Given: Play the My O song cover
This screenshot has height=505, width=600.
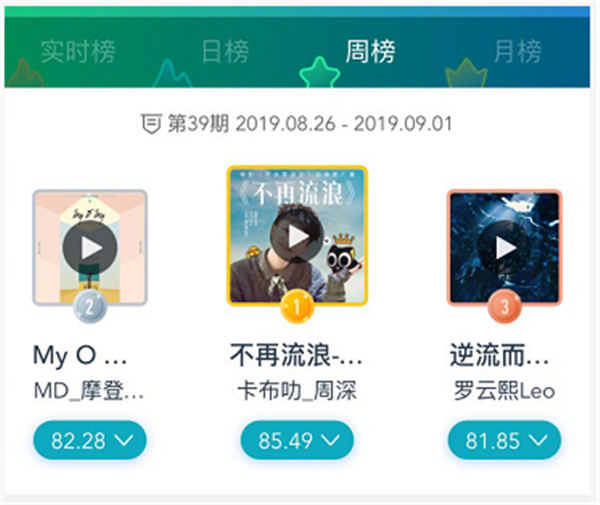Looking at the screenshot, I should tap(90, 246).
